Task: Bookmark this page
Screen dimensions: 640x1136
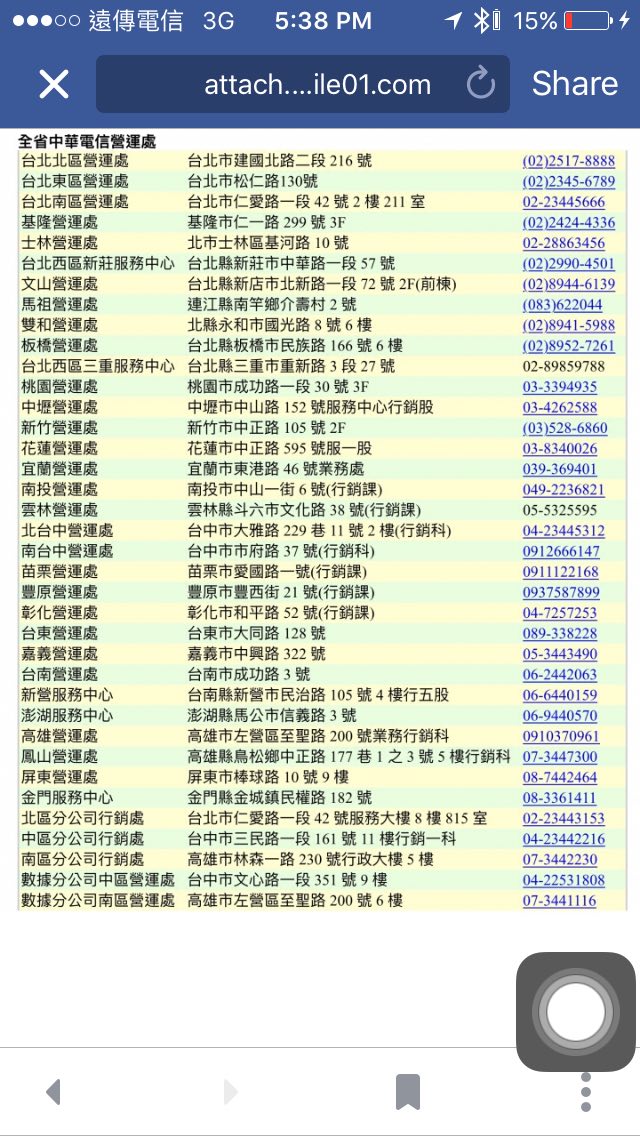Action: [x=407, y=1091]
